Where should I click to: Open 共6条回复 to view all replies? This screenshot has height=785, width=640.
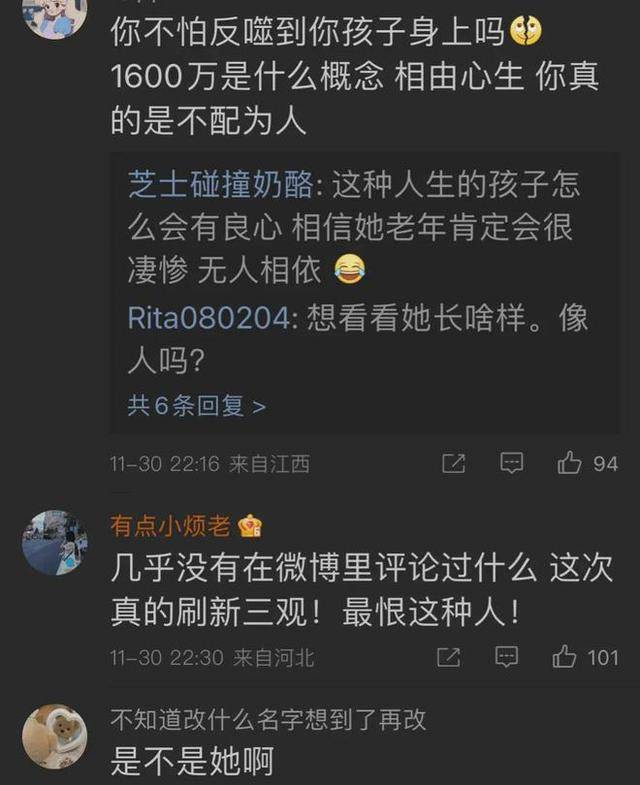197,405
